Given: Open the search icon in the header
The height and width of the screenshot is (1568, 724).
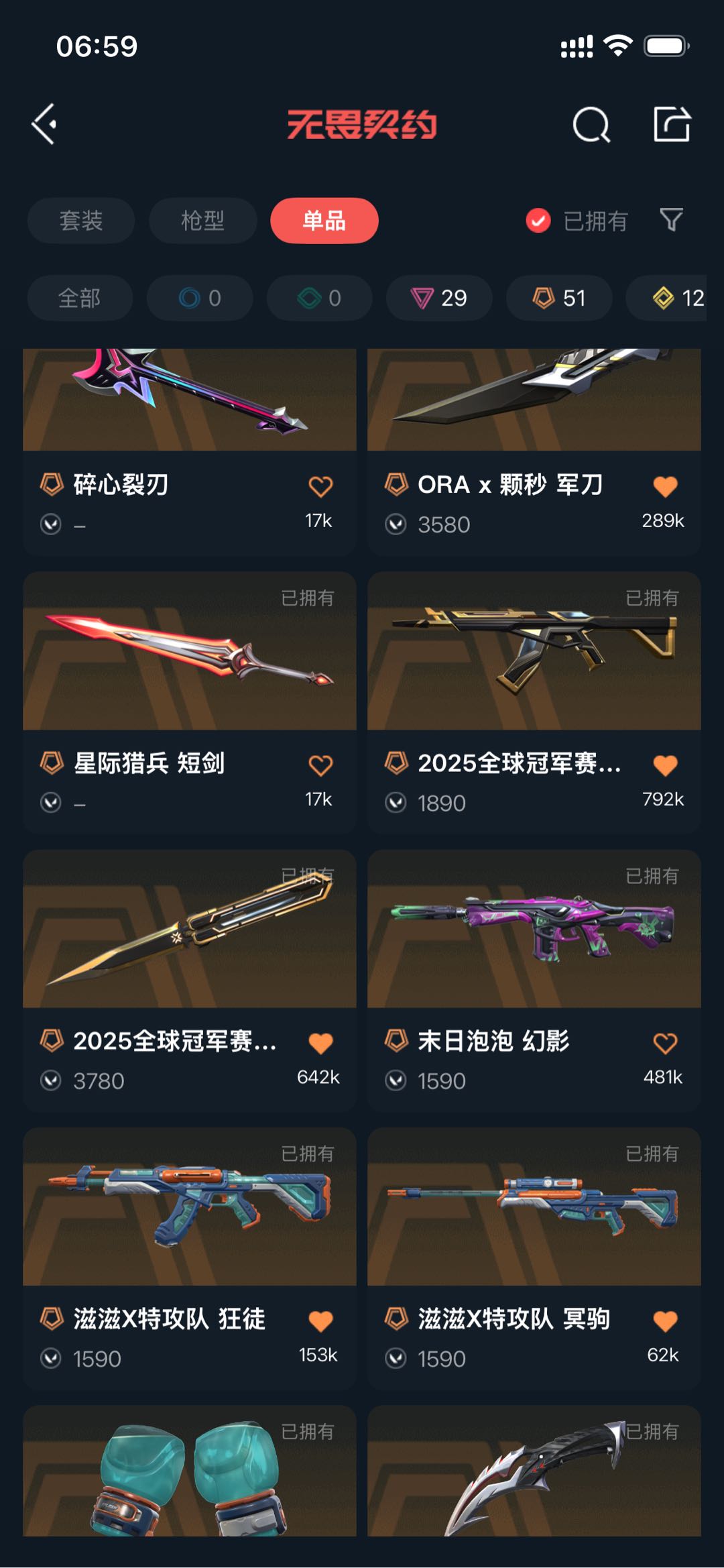Looking at the screenshot, I should tap(591, 125).
